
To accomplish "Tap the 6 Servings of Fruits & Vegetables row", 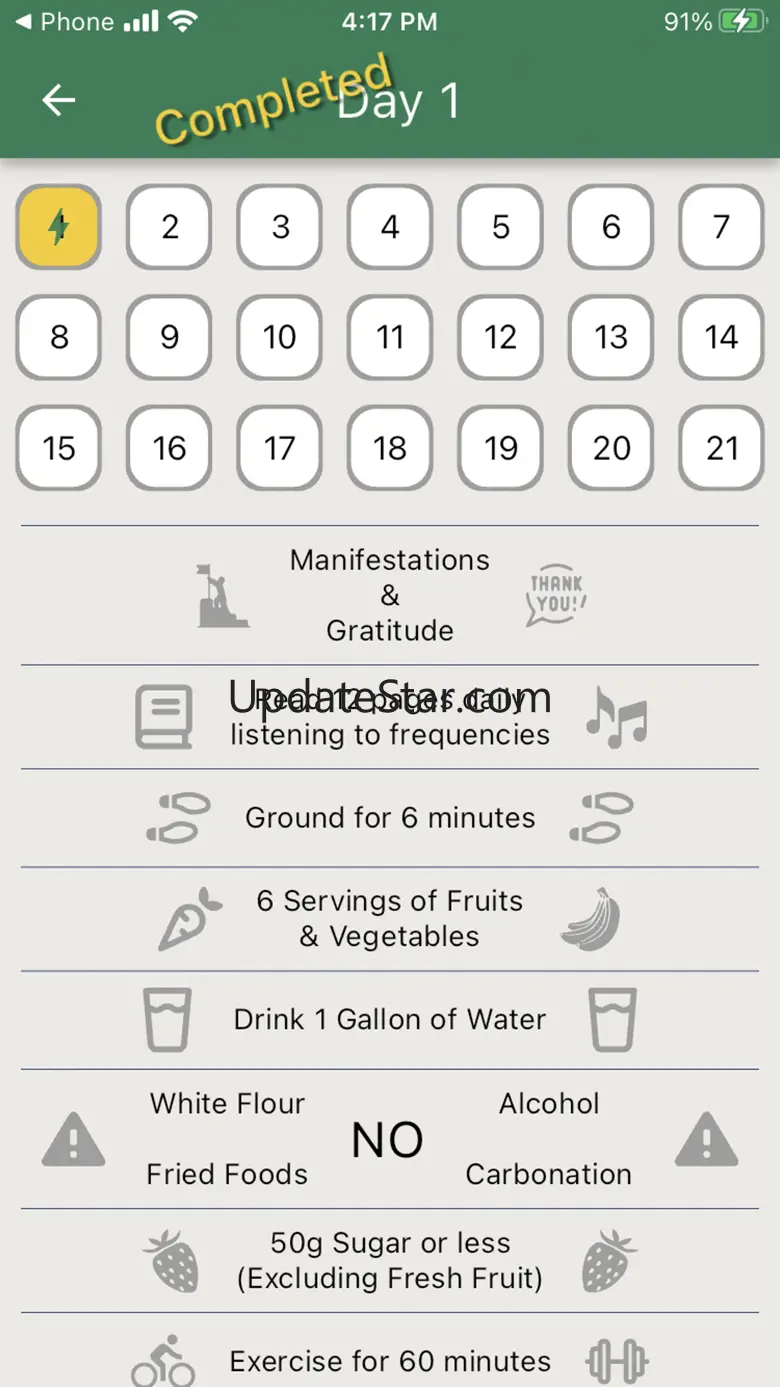I will tap(390, 919).
